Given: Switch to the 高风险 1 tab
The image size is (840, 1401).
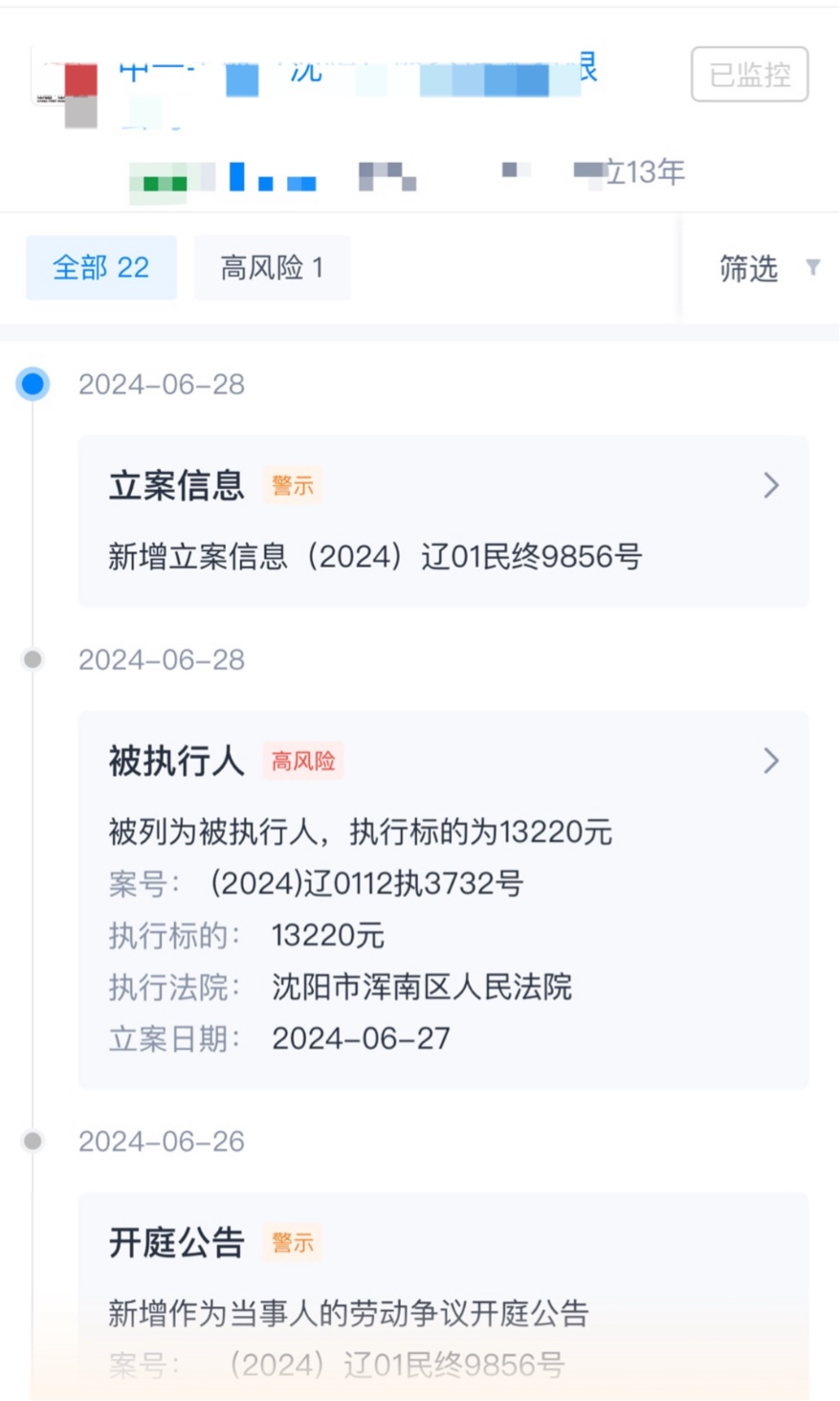Looking at the screenshot, I should point(272,268).
